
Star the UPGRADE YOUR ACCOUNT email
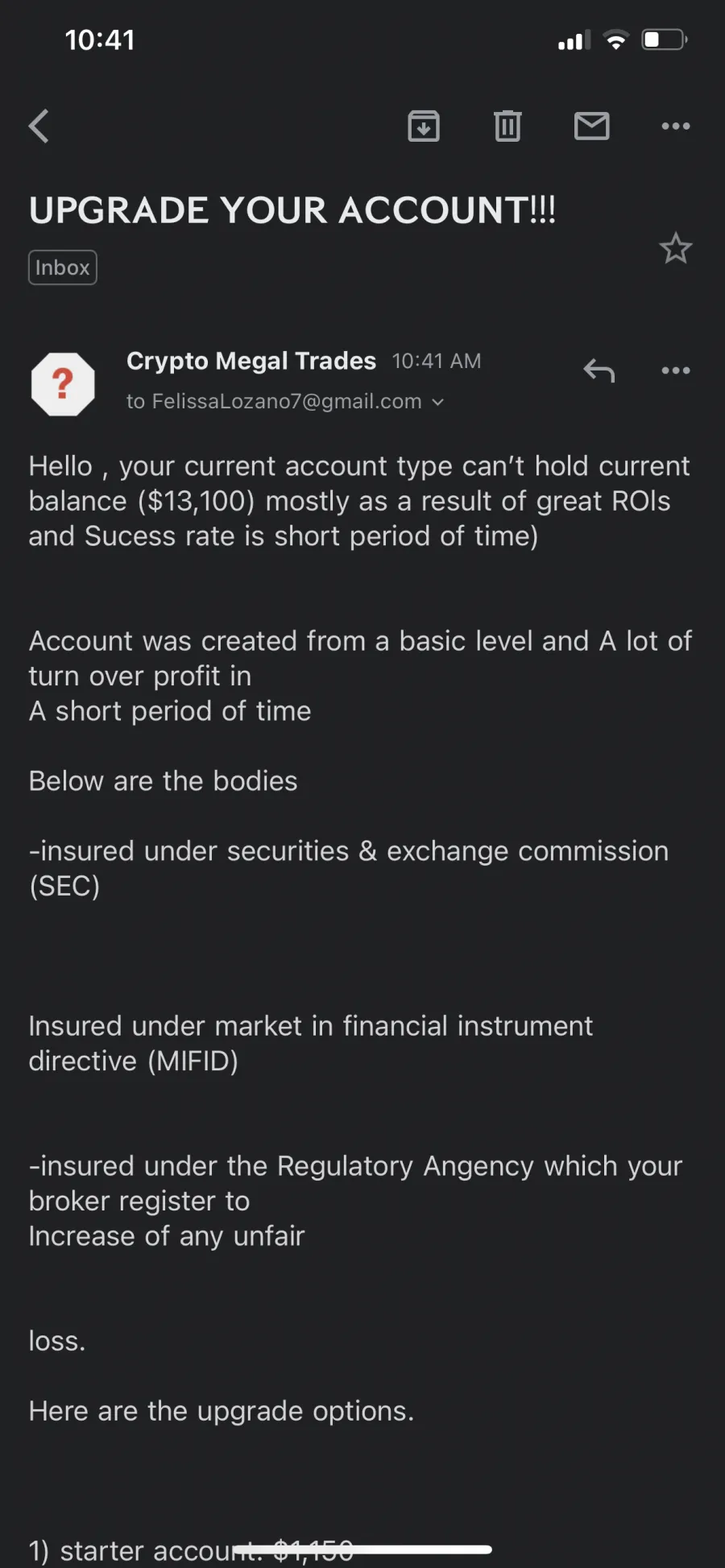676,248
